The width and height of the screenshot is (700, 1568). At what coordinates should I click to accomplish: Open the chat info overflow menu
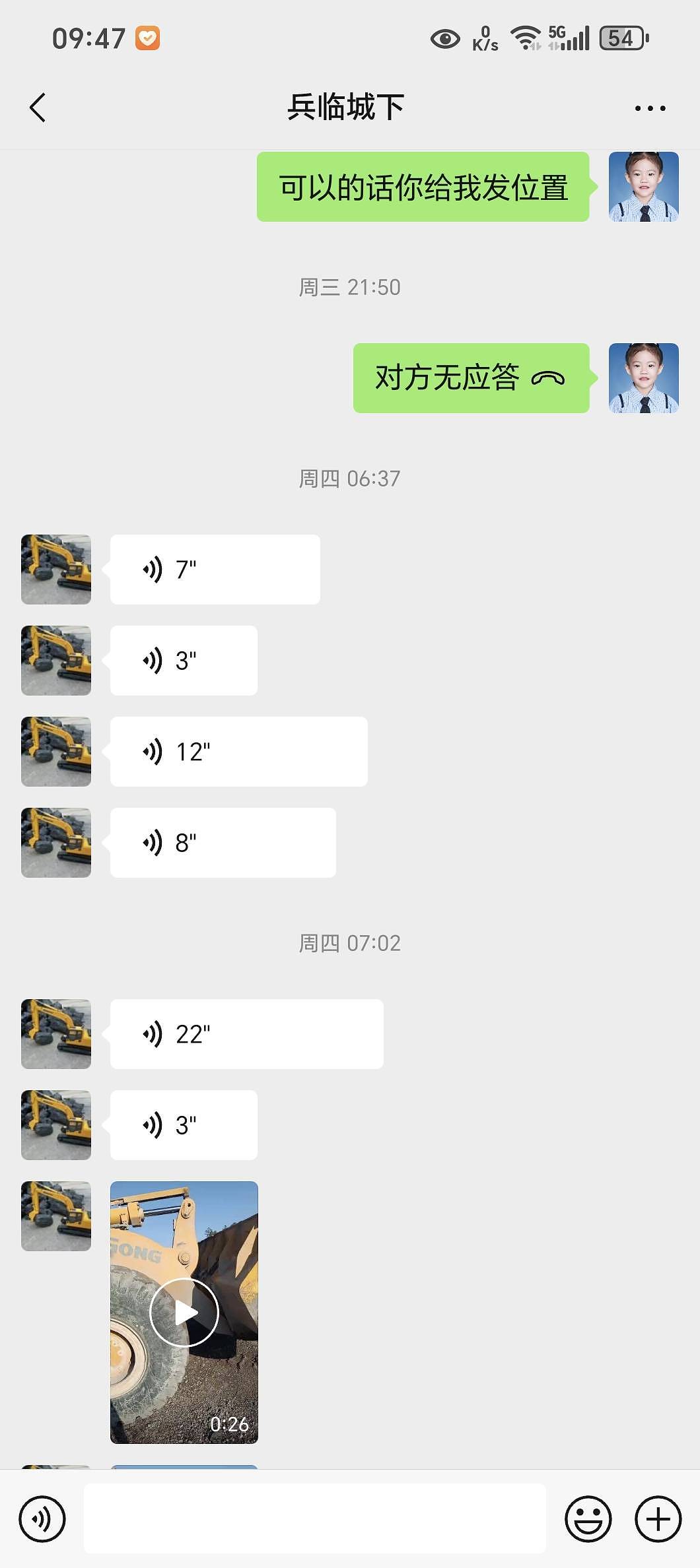point(650,108)
